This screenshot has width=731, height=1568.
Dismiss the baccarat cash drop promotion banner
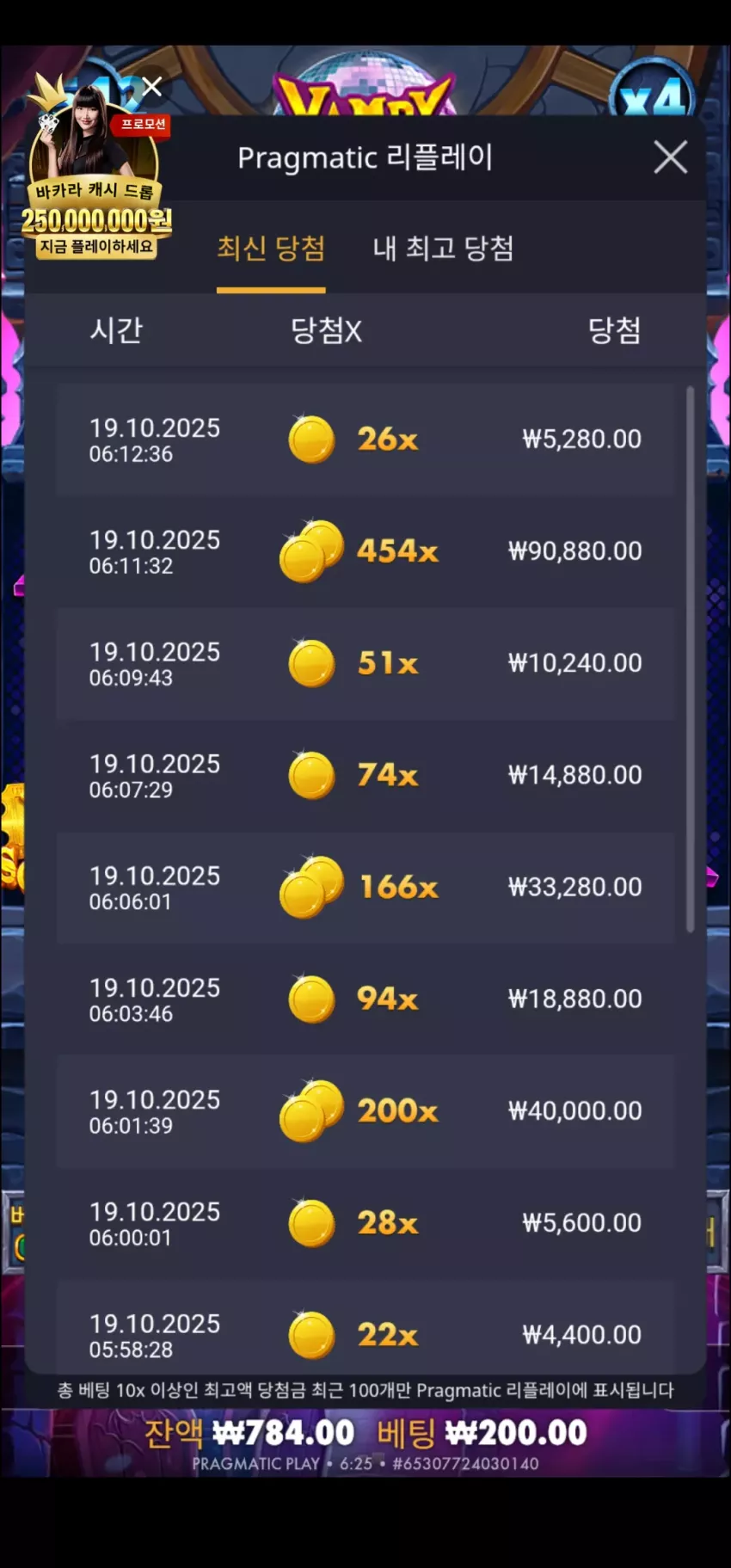click(151, 86)
